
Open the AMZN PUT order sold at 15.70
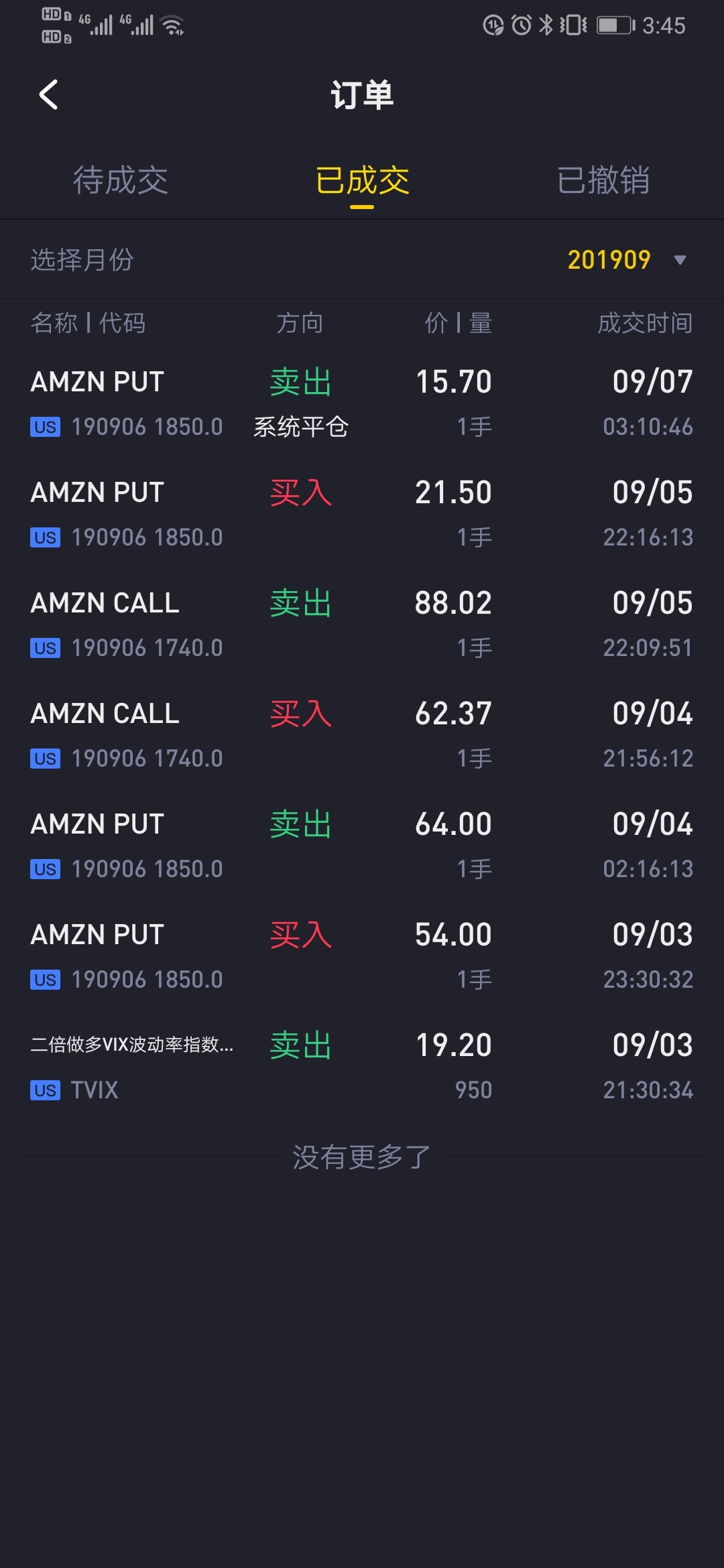pyautogui.click(x=362, y=403)
